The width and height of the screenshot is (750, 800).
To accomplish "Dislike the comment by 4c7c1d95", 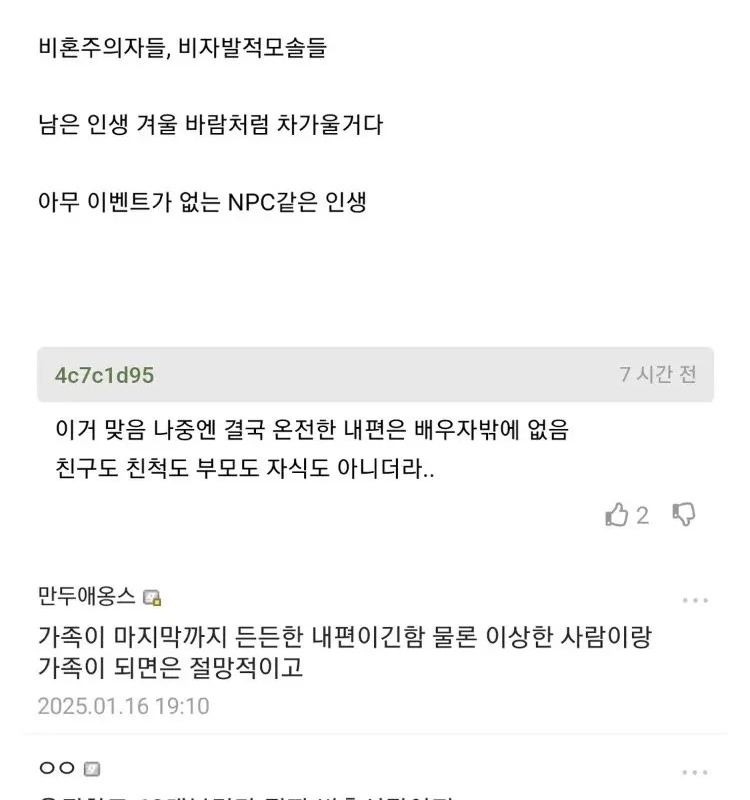I will pyautogui.click(x=684, y=515).
